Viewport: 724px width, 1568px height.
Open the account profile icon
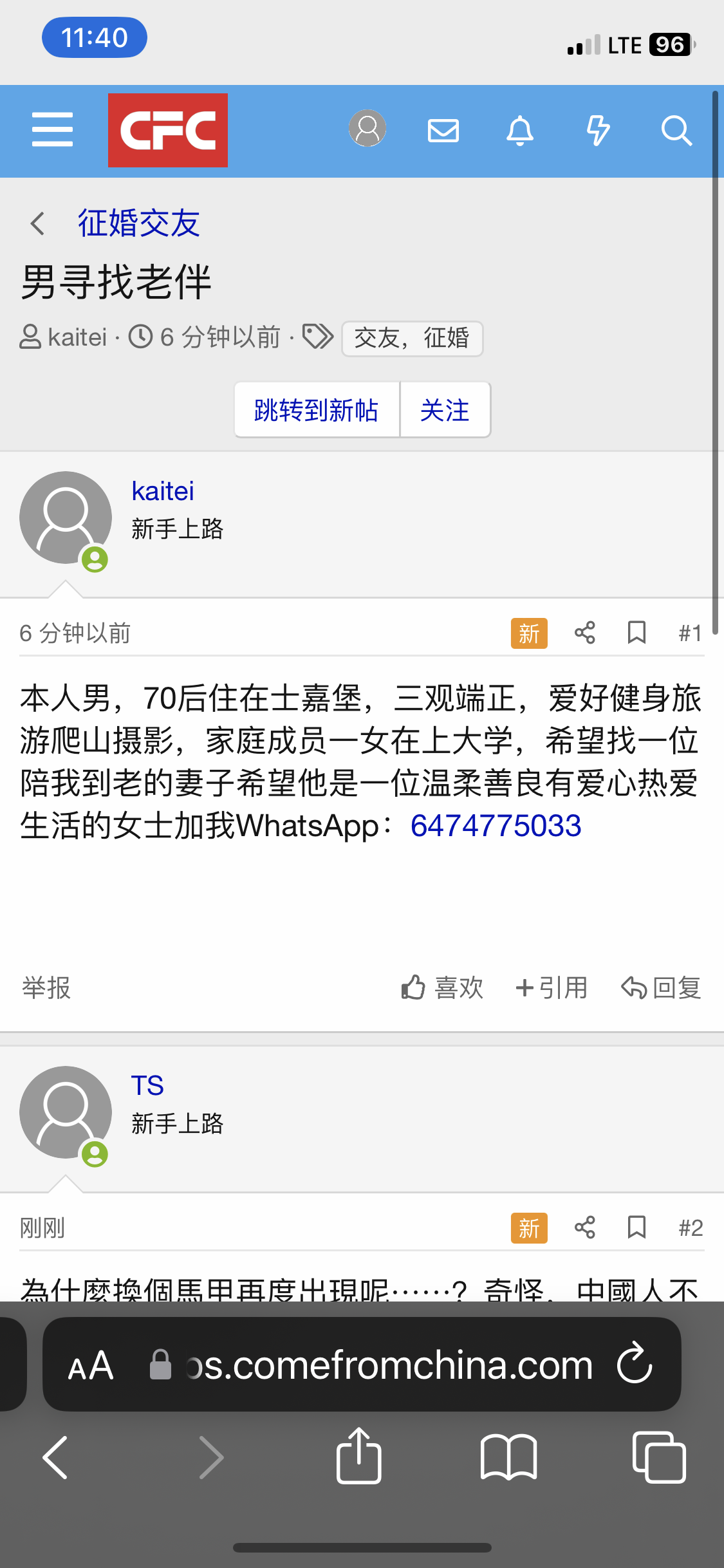click(x=367, y=129)
